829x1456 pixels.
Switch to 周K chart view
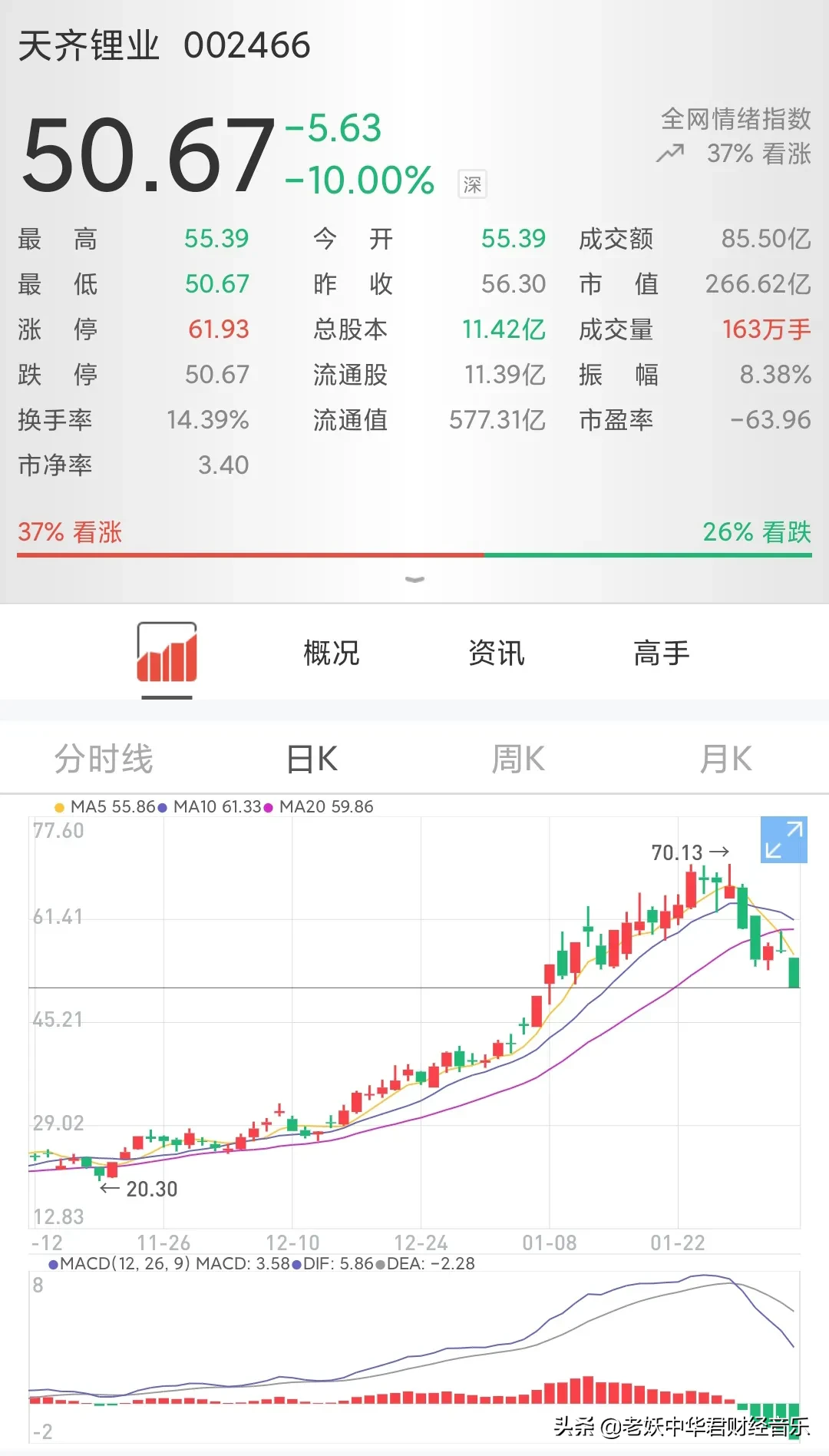click(518, 759)
